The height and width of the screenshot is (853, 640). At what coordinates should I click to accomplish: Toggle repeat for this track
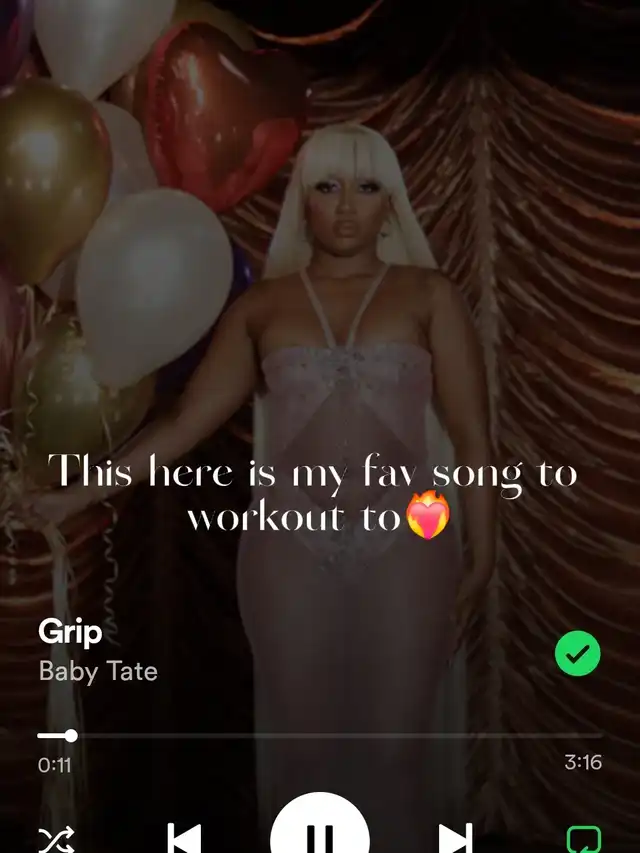(584, 839)
